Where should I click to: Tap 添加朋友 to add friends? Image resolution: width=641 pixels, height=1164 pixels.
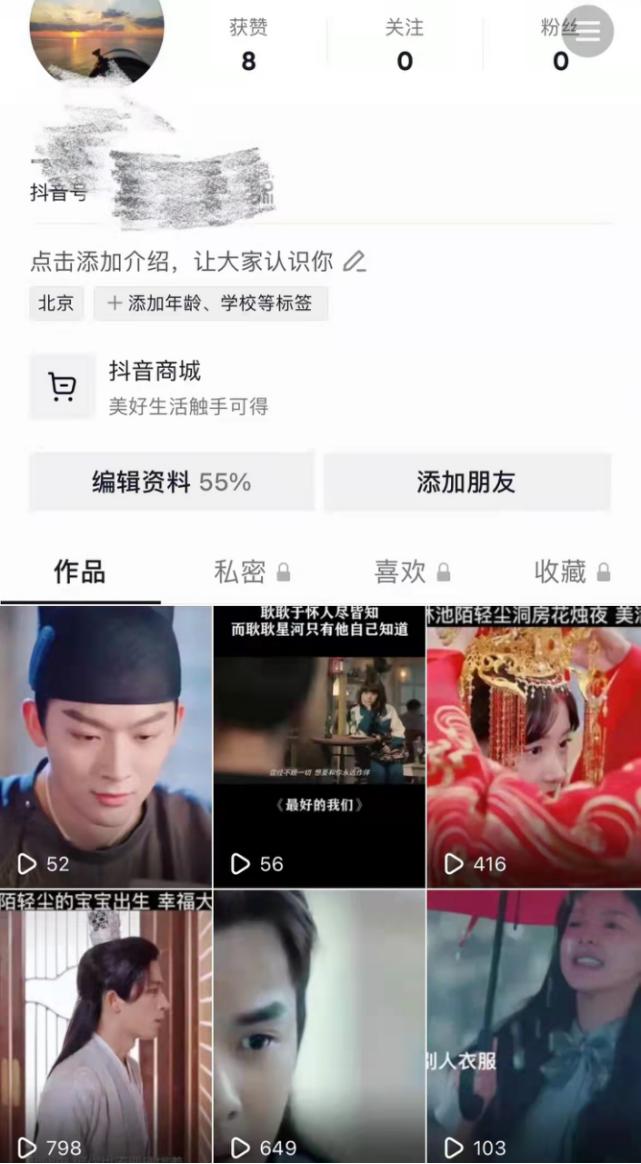click(466, 482)
